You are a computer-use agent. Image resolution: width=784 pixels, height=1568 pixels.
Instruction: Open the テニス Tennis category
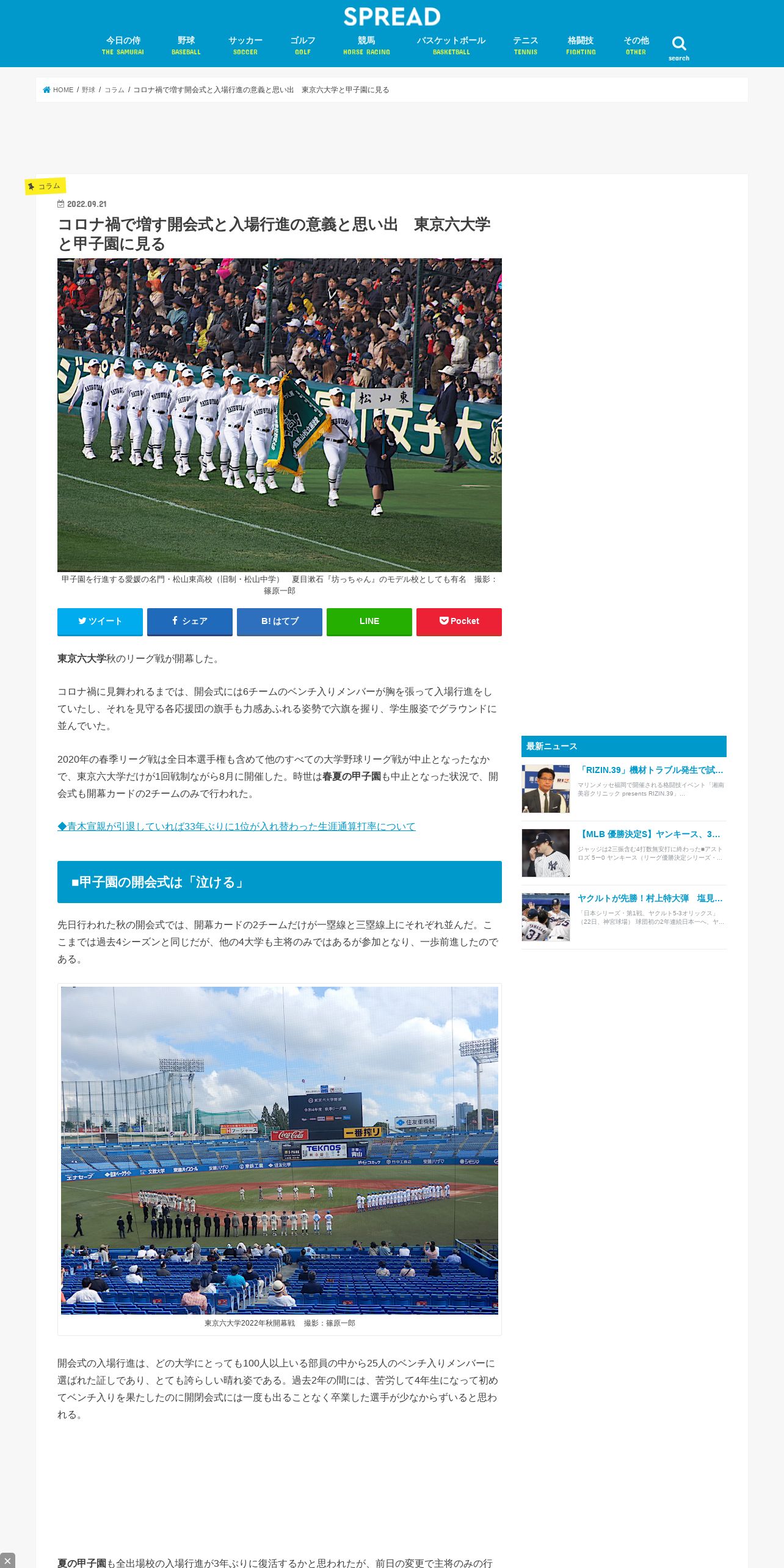pos(526,46)
